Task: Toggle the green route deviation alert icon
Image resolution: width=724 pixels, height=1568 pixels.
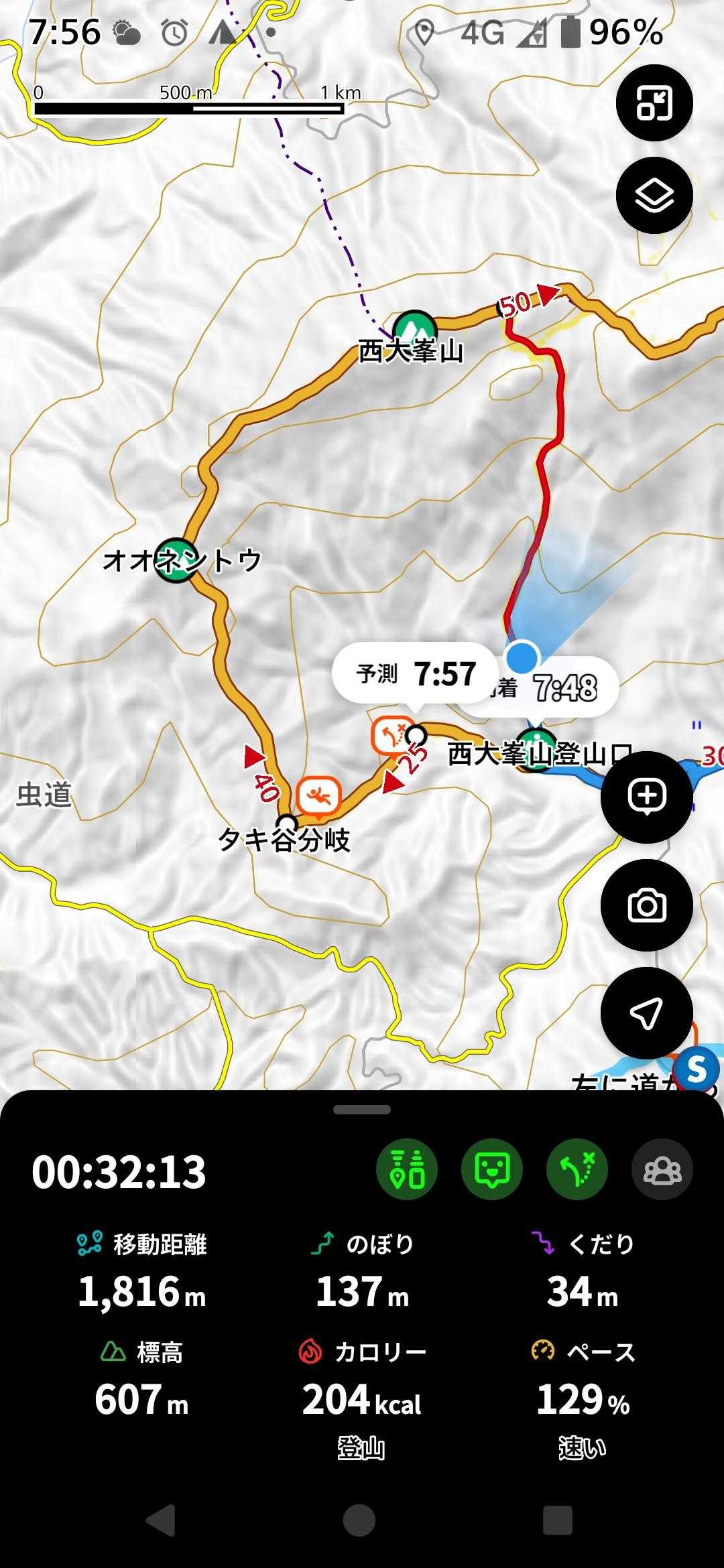Action: [x=577, y=1169]
